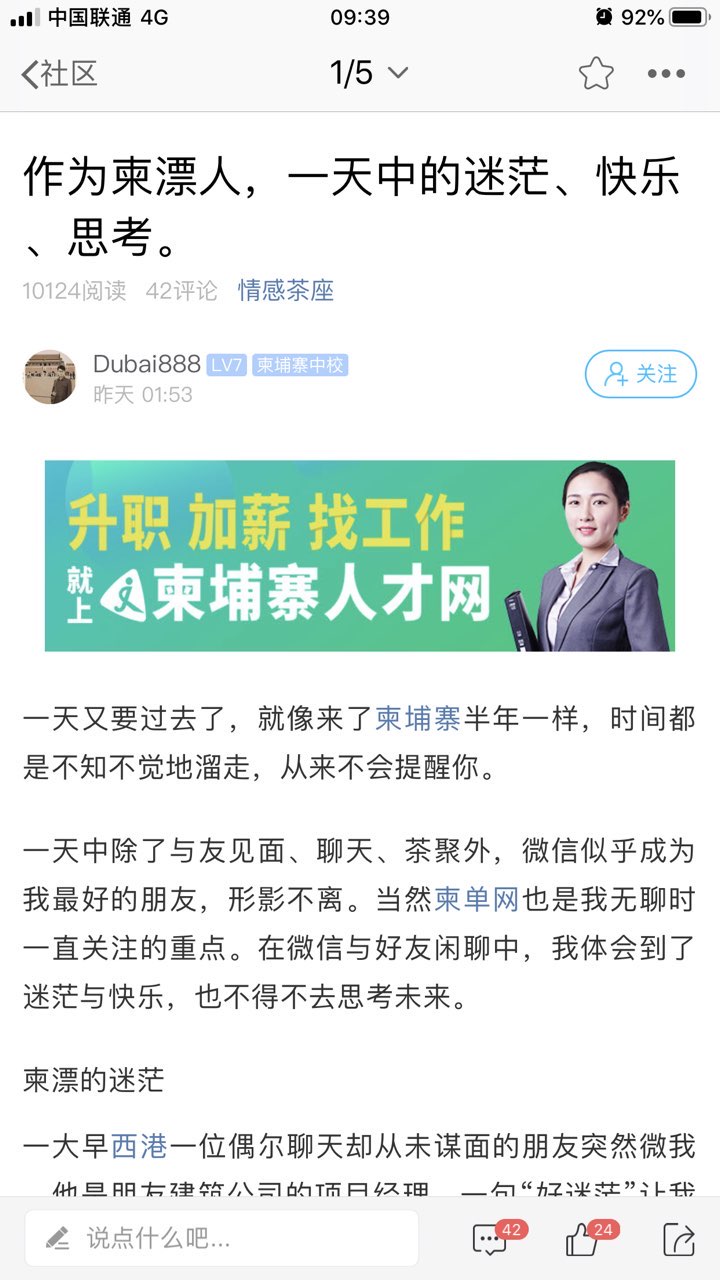
Task: Open the 西港 link in the article
Action: click(138, 1146)
